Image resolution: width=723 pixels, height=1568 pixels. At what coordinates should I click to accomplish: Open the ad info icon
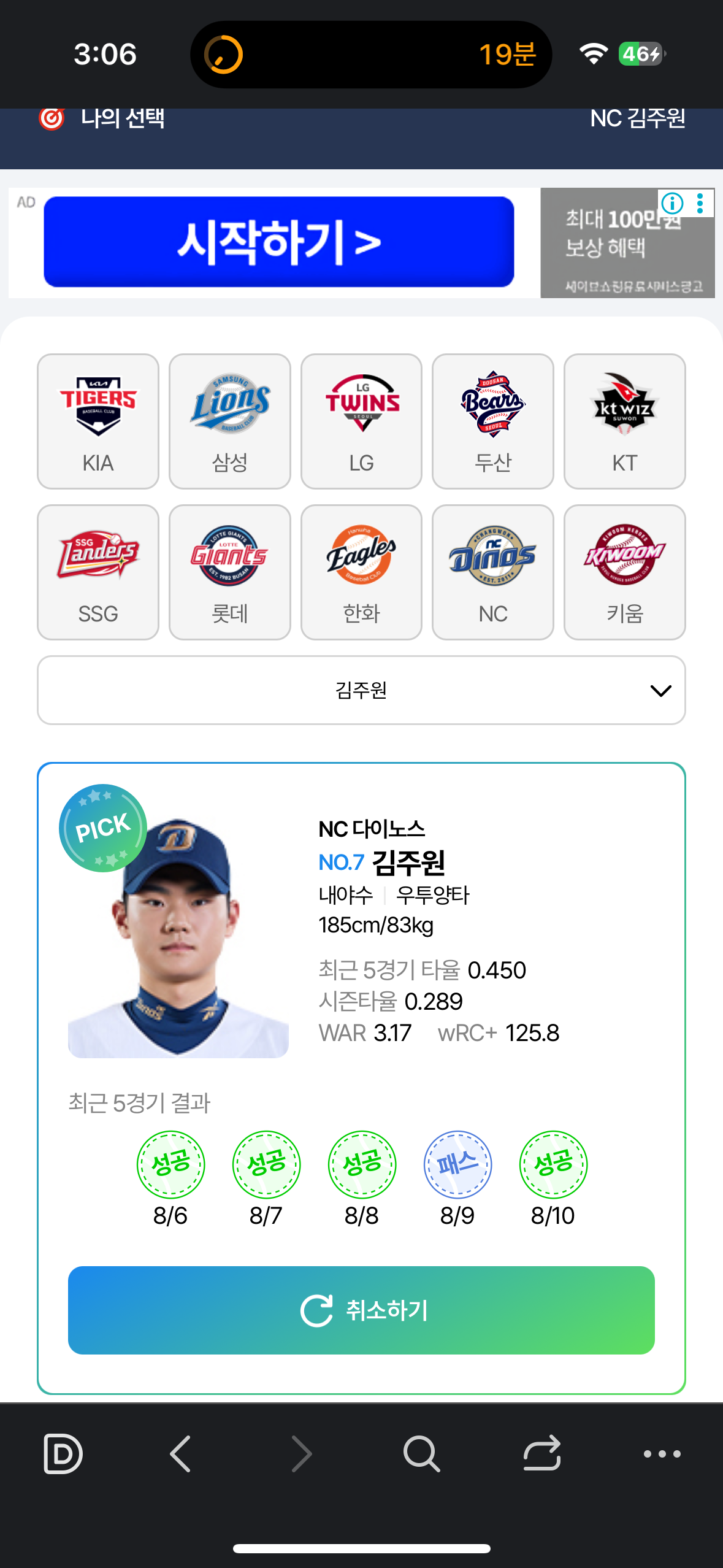pyautogui.click(x=672, y=202)
